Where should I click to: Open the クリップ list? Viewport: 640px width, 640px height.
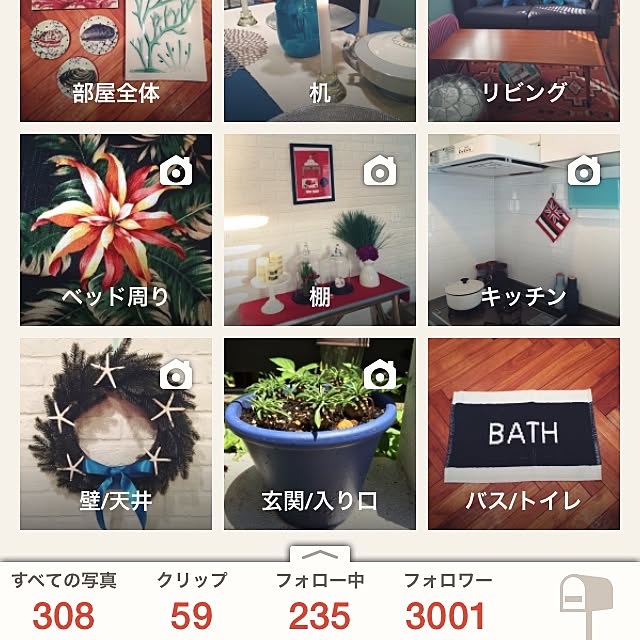click(x=192, y=602)
